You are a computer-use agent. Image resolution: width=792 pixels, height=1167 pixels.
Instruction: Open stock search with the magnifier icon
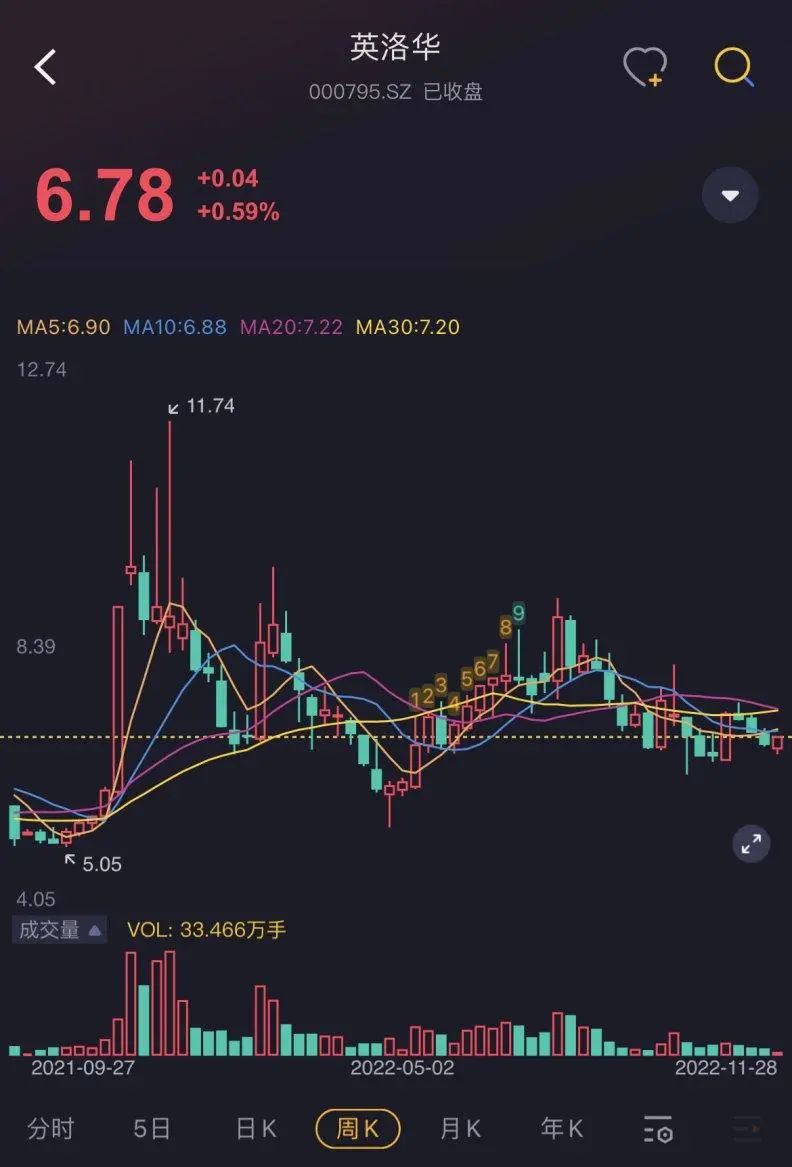pos(734,68)
